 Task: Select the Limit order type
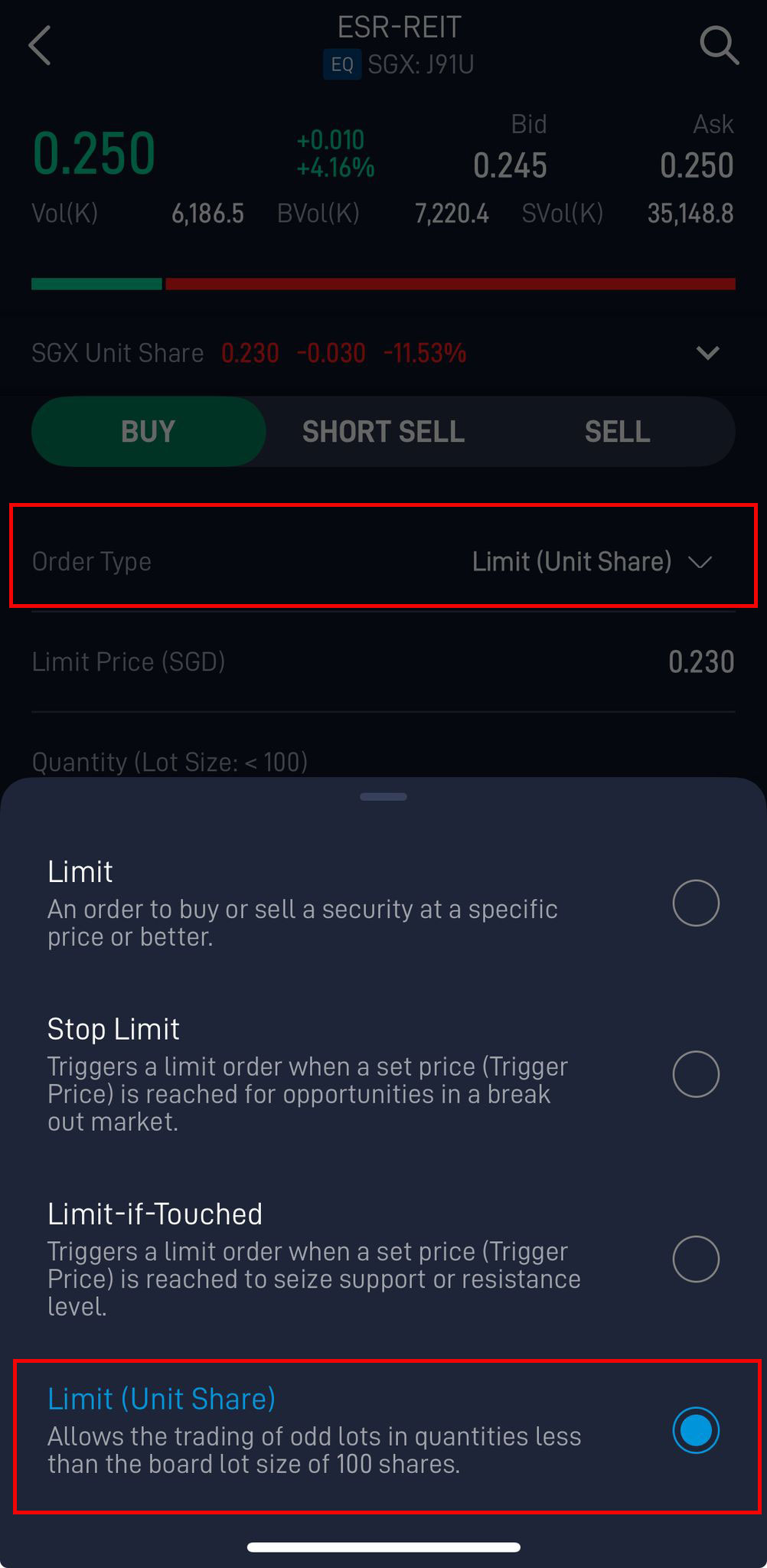[694, 902]
